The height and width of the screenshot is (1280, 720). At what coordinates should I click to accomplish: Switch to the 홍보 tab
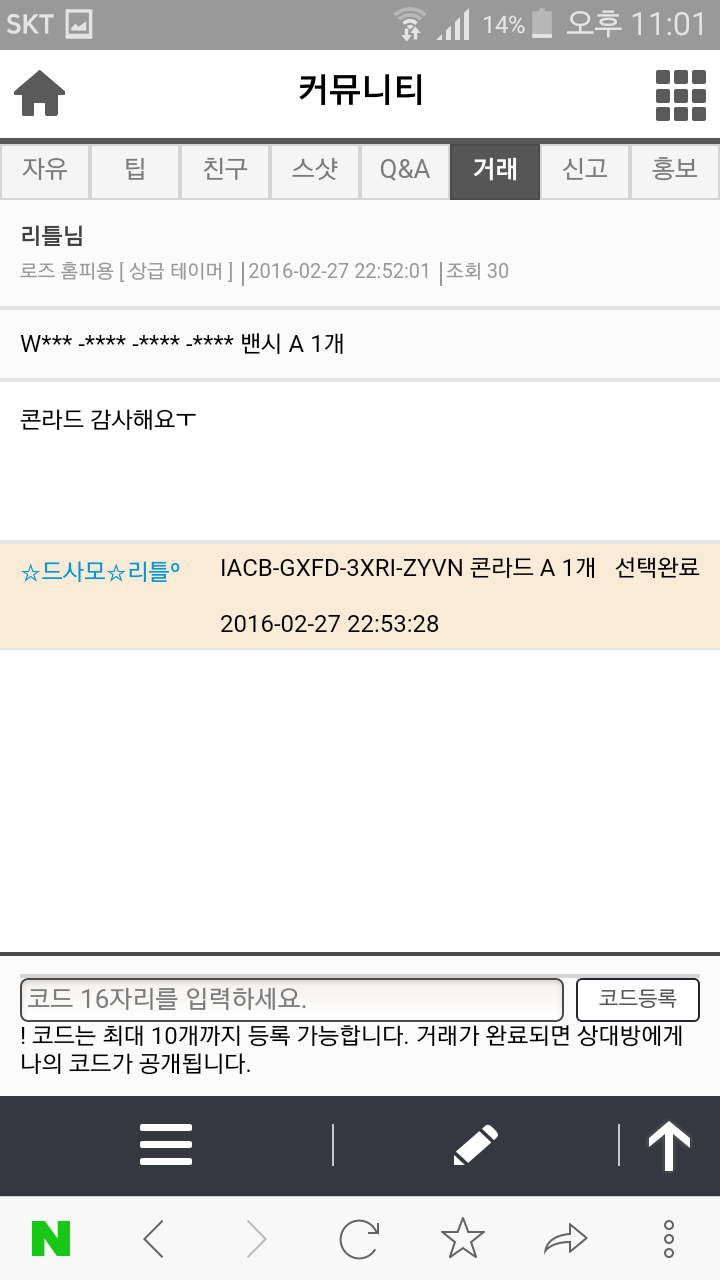pos(674,170)
